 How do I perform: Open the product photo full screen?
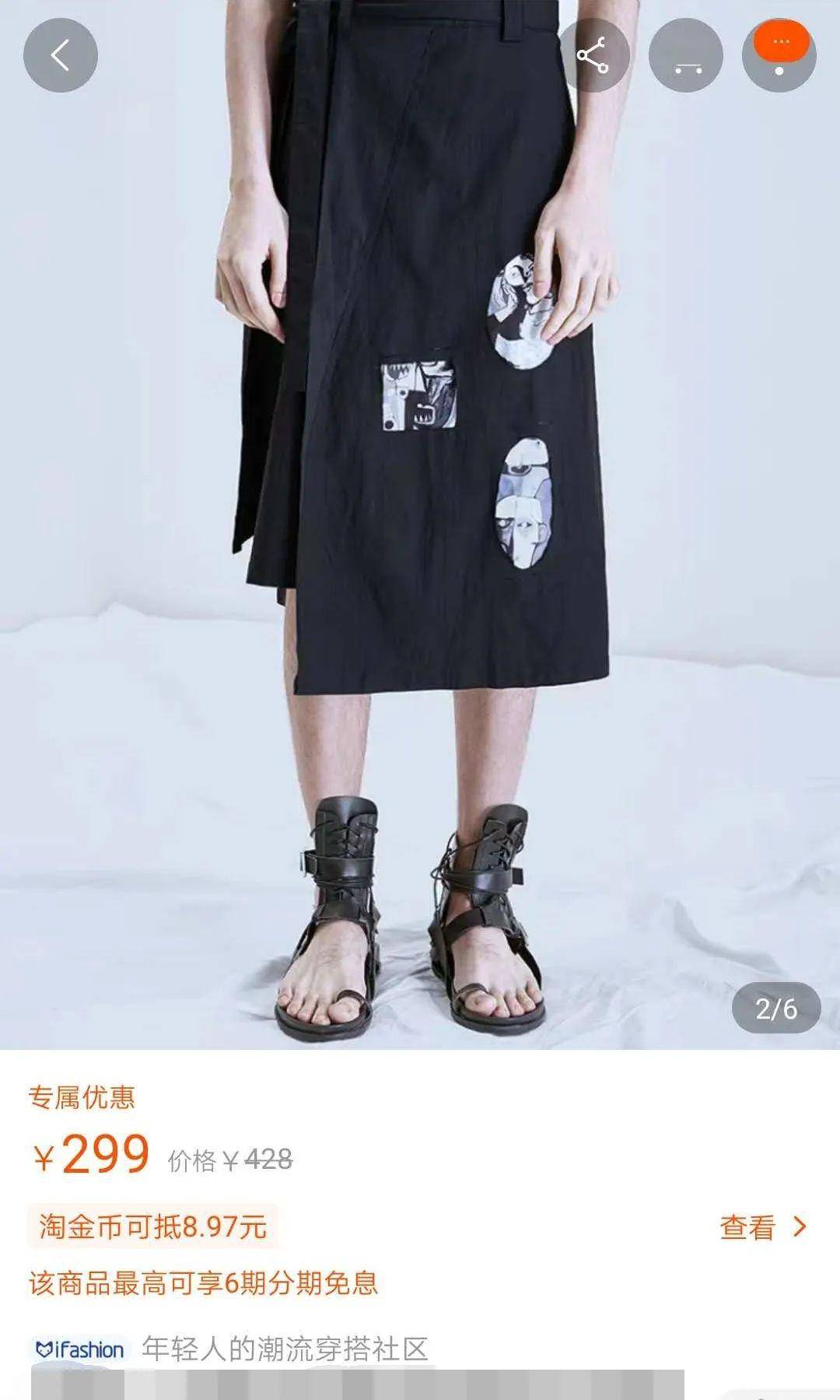[420, 525]
